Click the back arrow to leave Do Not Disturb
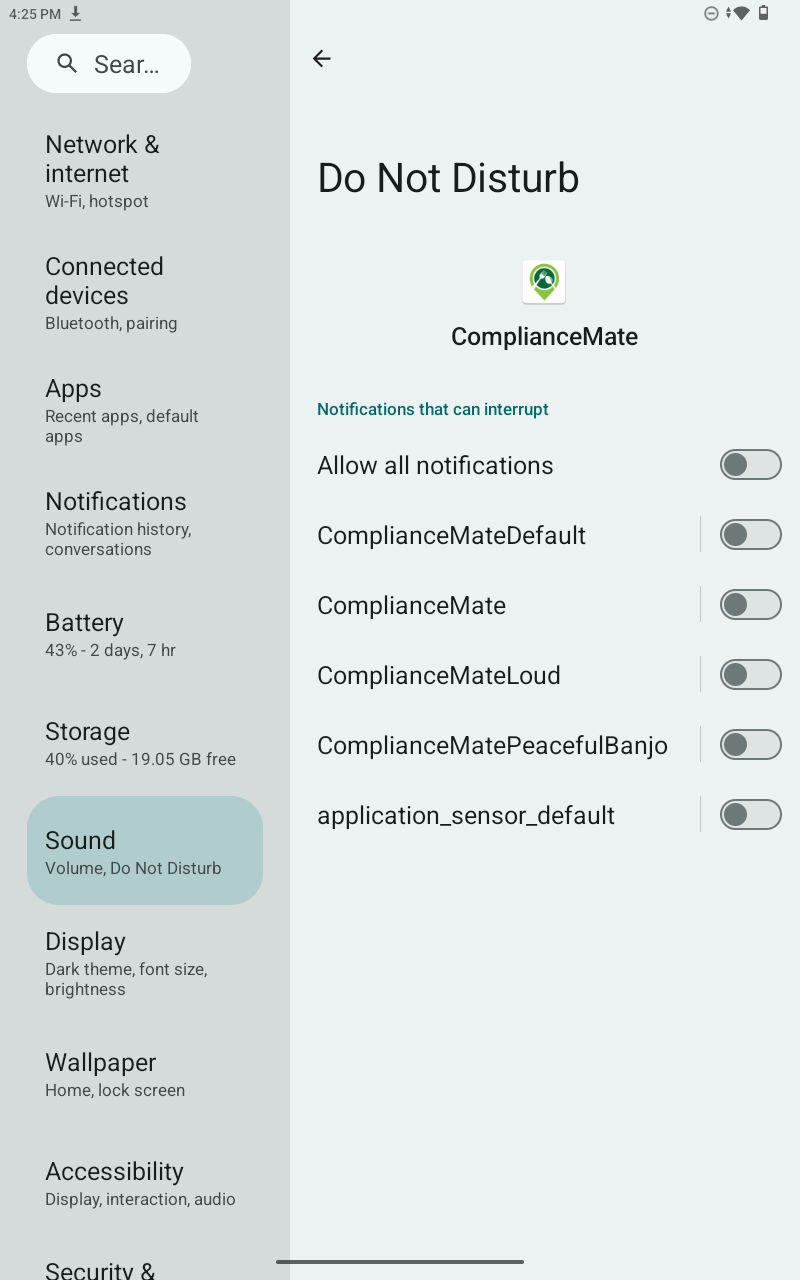800x1280 pixels. 321,58
